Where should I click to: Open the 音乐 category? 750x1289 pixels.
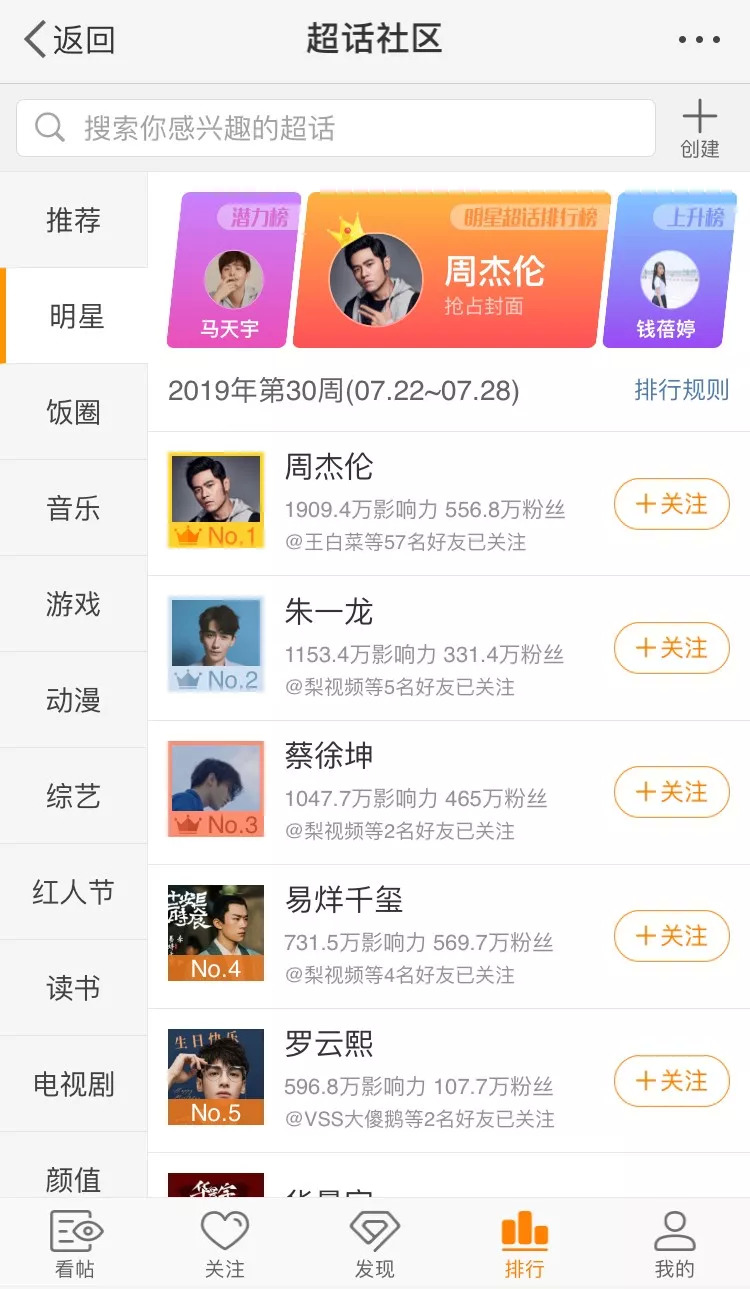(74, 508)
